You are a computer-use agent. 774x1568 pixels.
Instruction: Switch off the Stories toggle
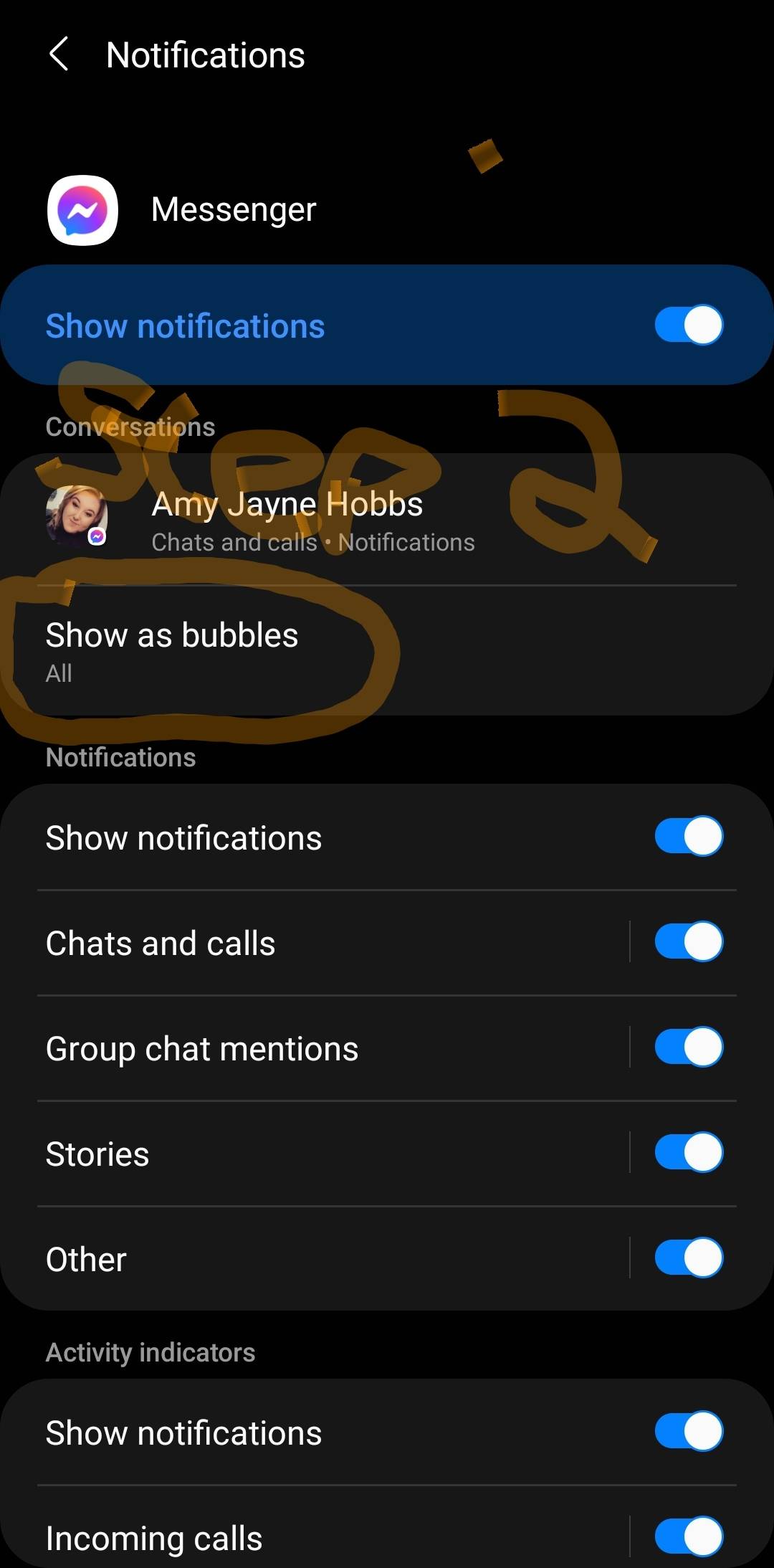click(x=688, y=1153)
